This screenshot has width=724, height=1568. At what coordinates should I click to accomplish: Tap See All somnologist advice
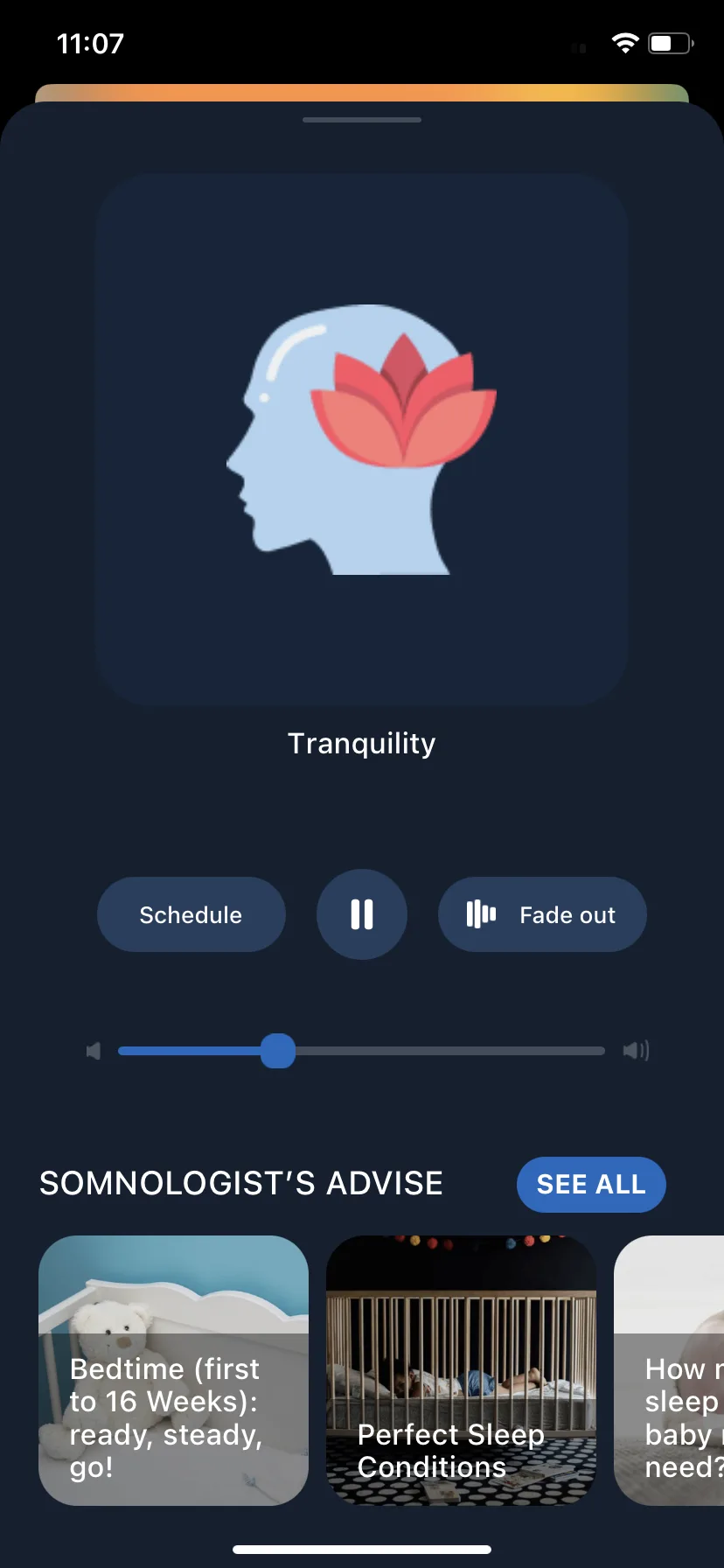(x=591, y=1184)
